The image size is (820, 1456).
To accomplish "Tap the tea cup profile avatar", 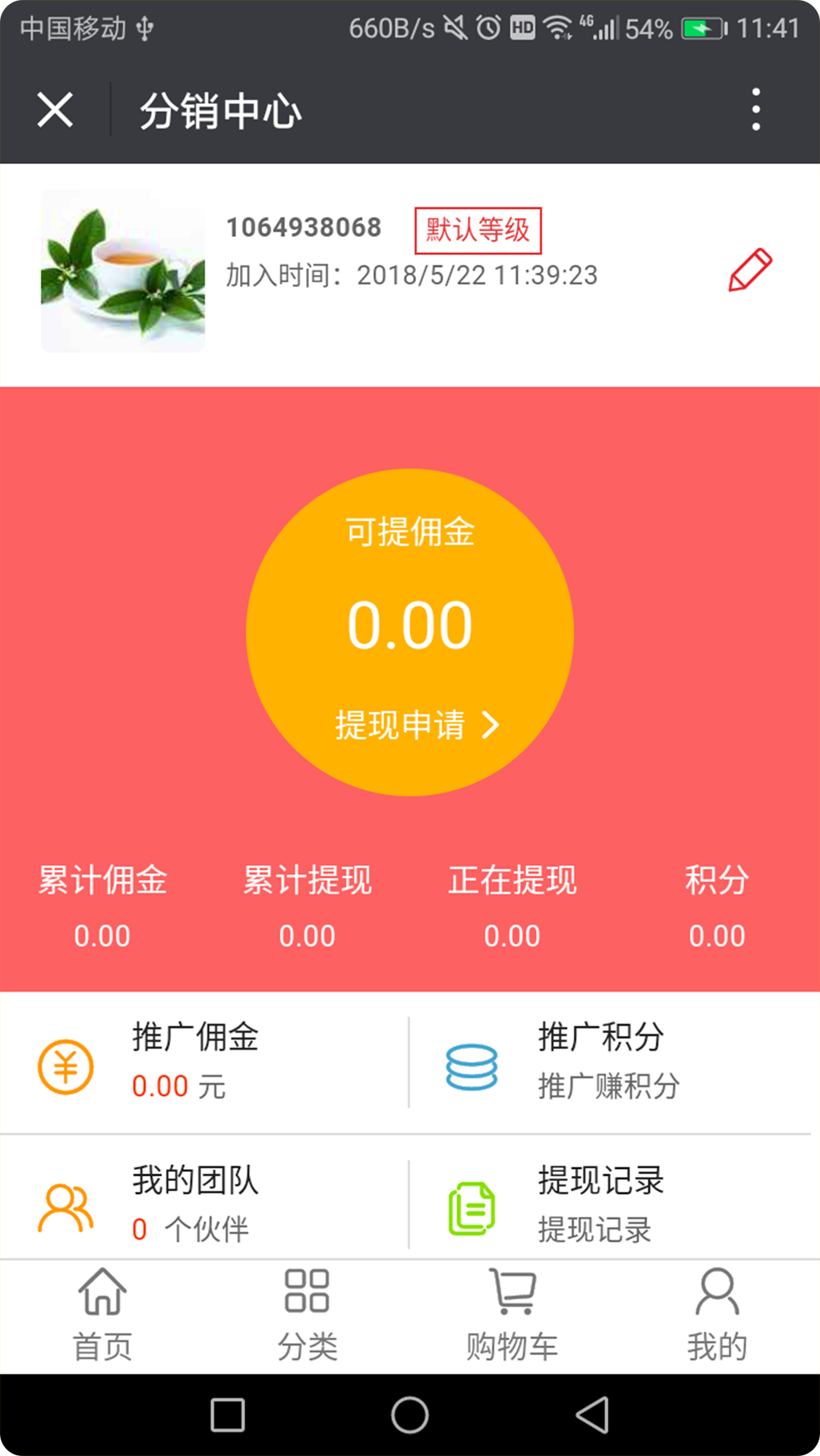I will pos(123,270).
